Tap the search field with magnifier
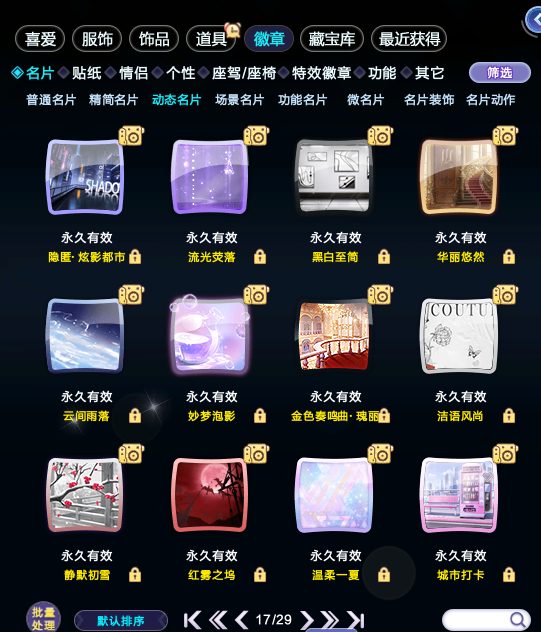Image resolution: width=541 pixels, height=632 pixels. point(486,620)
